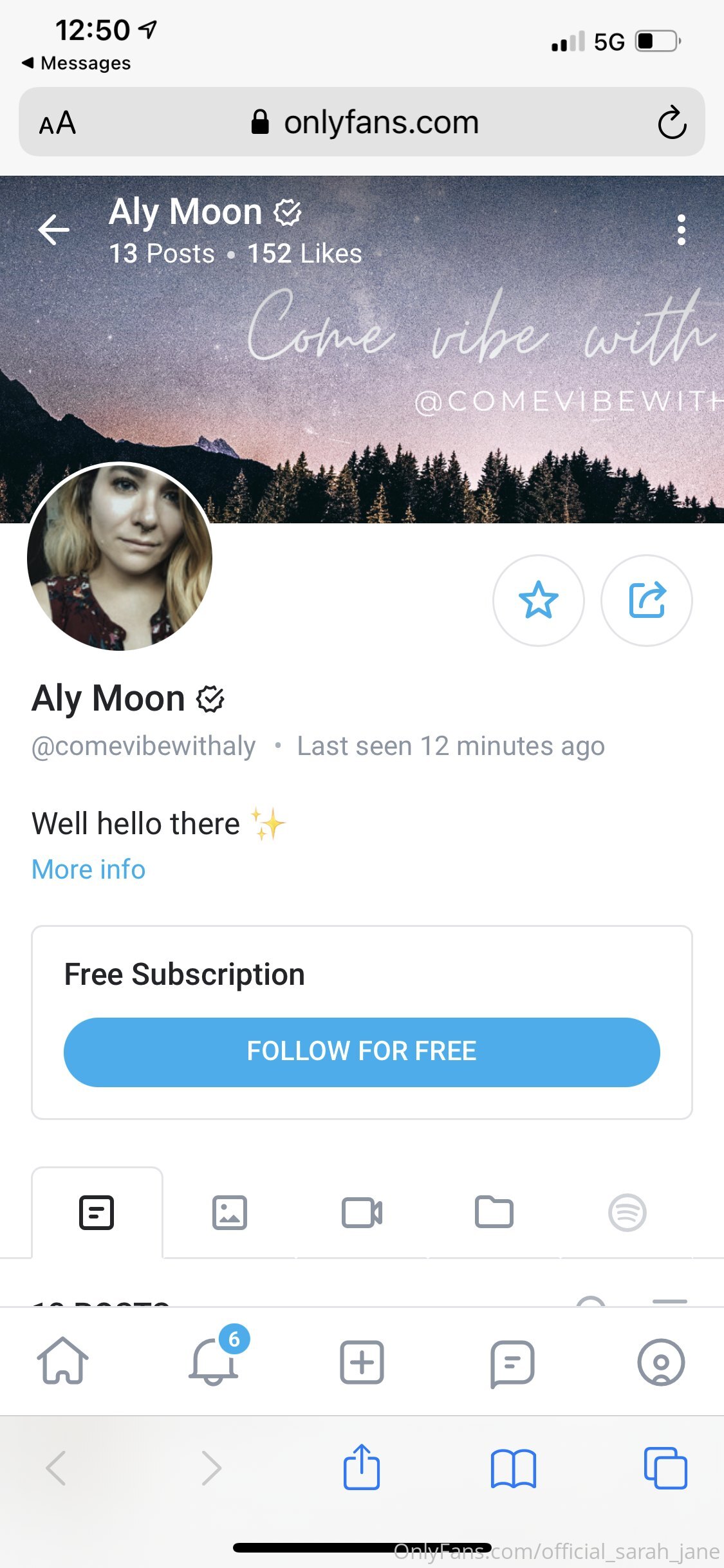Add Aly Moon to favorites star
Viewport: 724px width, 1568px height.
[539, 600]
